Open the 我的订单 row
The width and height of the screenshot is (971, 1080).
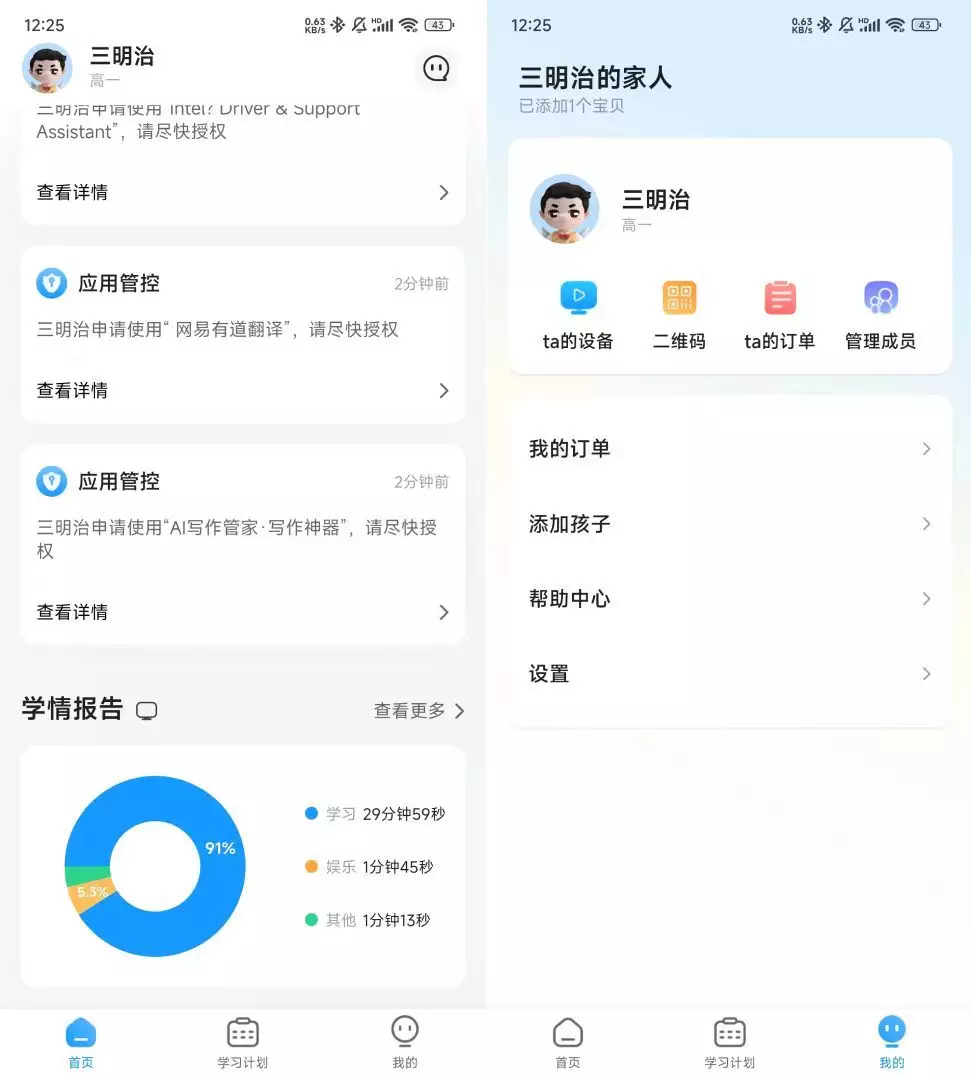pyautogui.click(x=729, y=449)
